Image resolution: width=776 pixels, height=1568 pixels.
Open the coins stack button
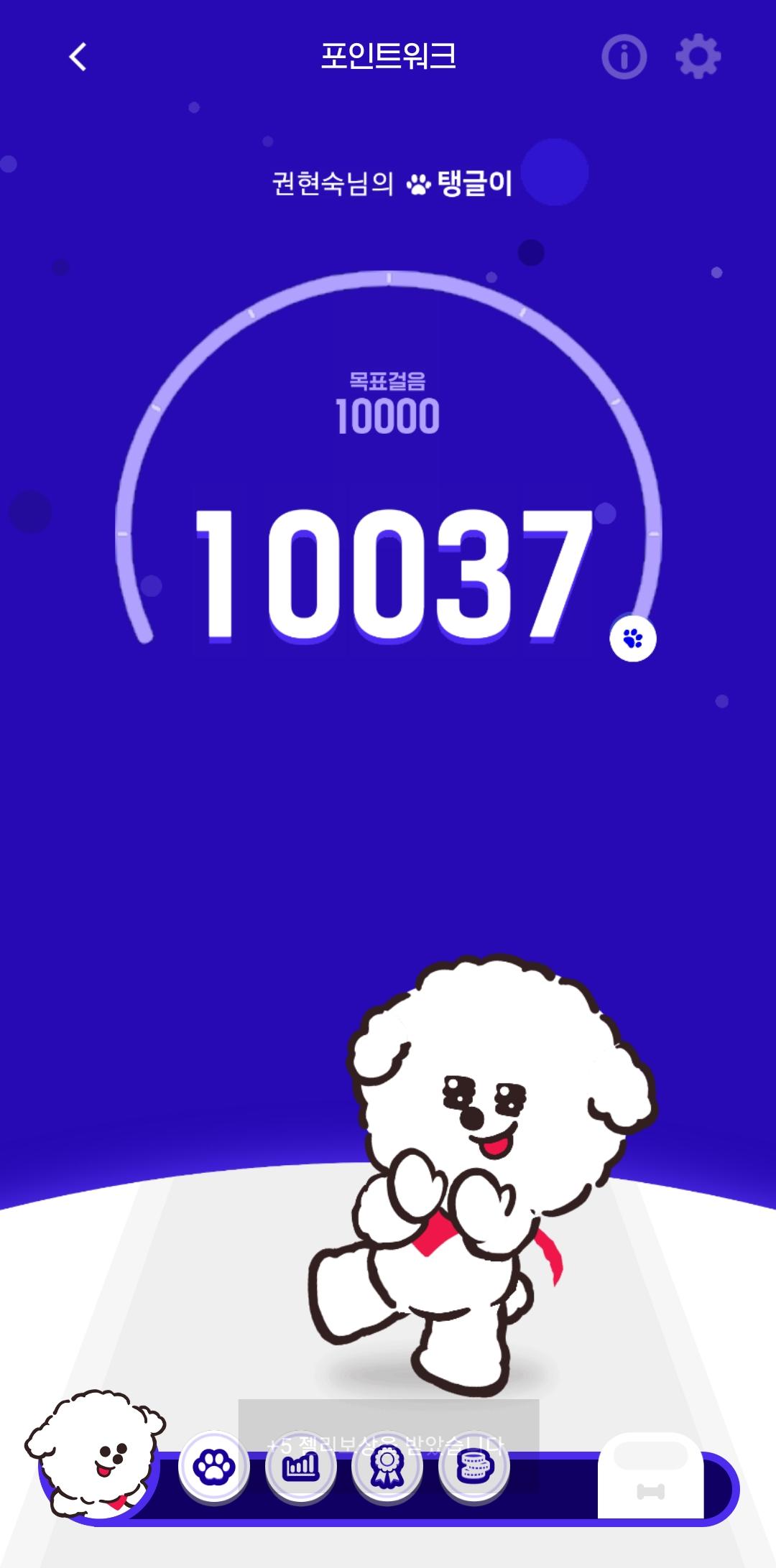[x=474, y=1467]
